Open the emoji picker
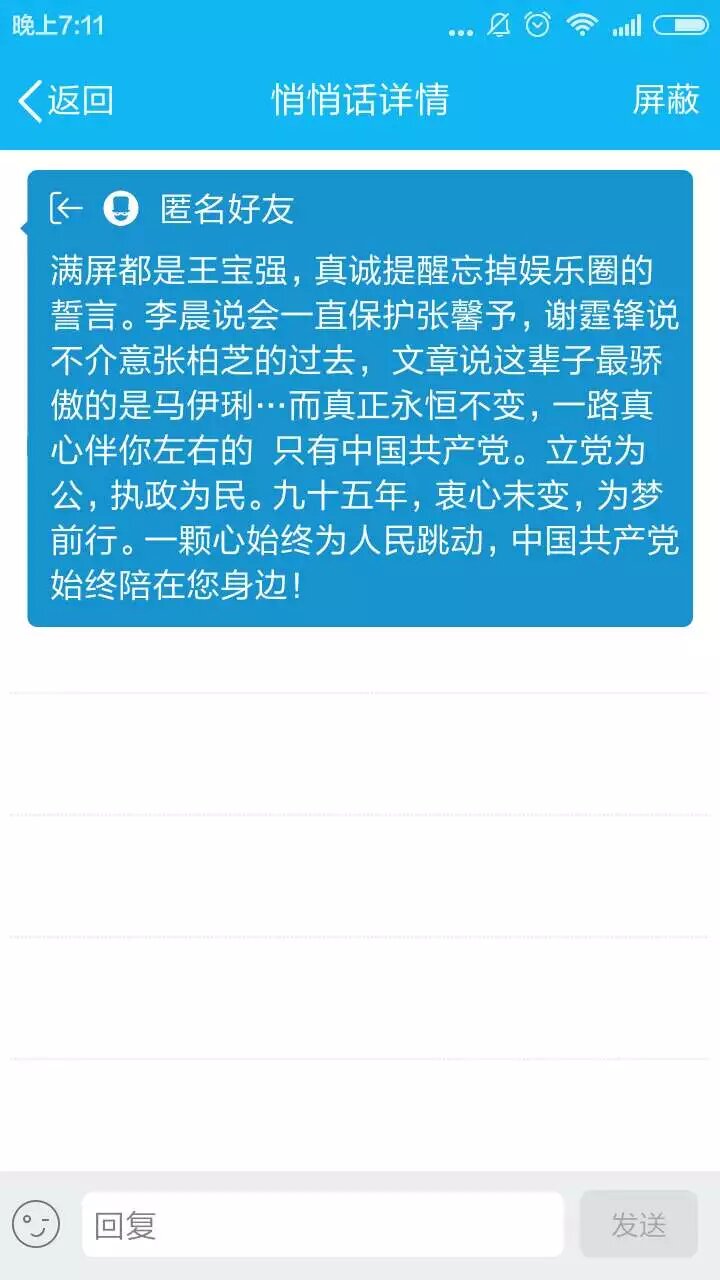Screen dimensions: 720x1280 point(36,1224)
